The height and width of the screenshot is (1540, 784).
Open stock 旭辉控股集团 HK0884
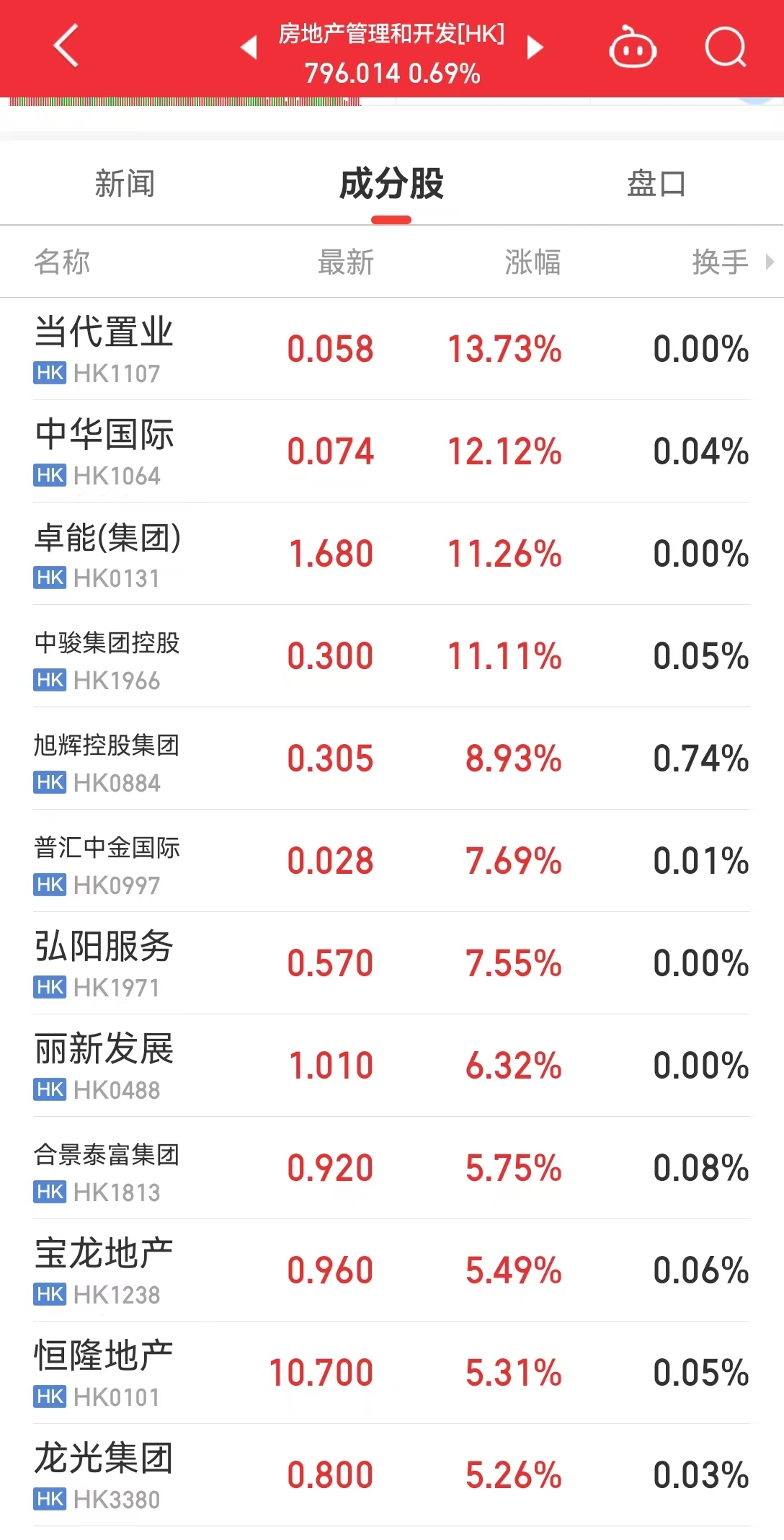[x=392, y=758]
